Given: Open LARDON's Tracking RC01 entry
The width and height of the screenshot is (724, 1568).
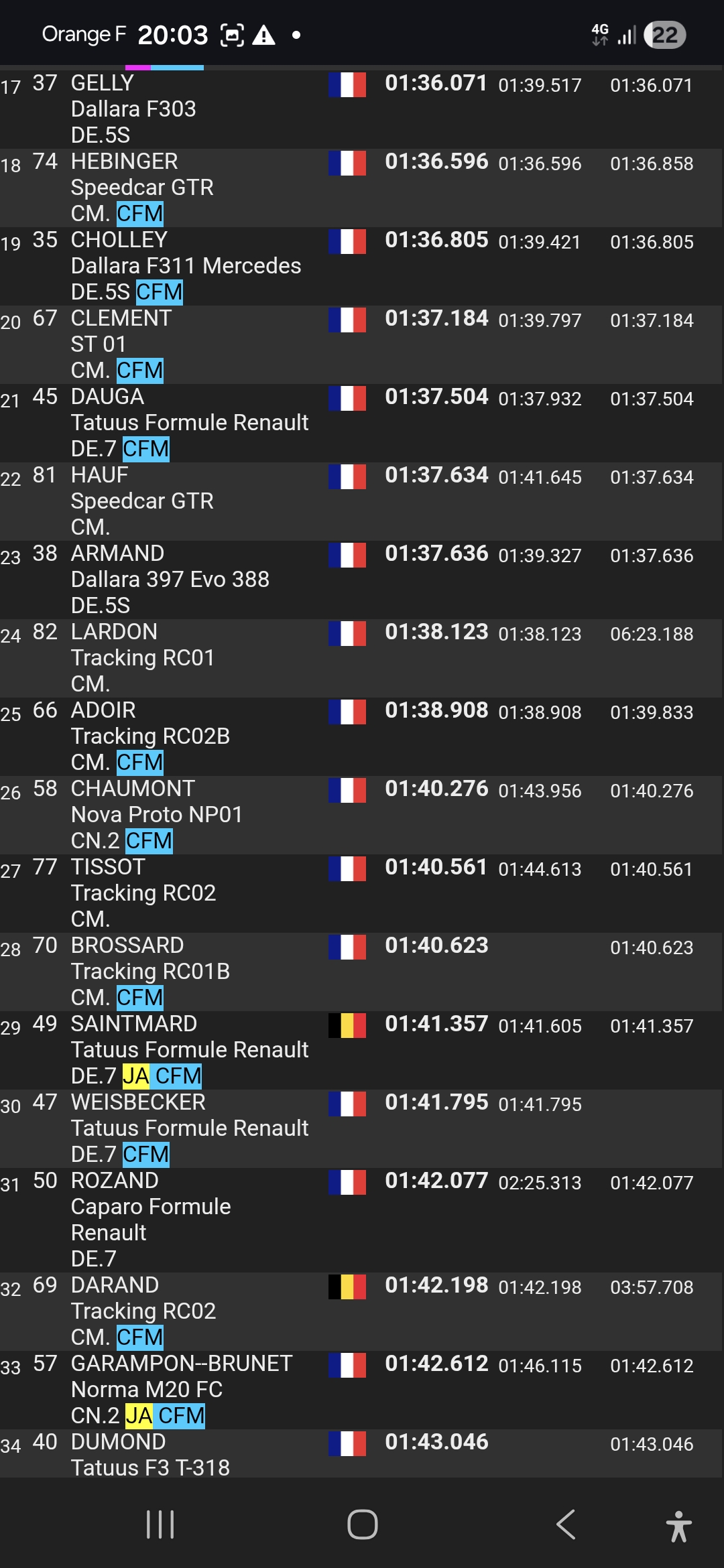Looking at the screenshot, I should click(362, 657).
